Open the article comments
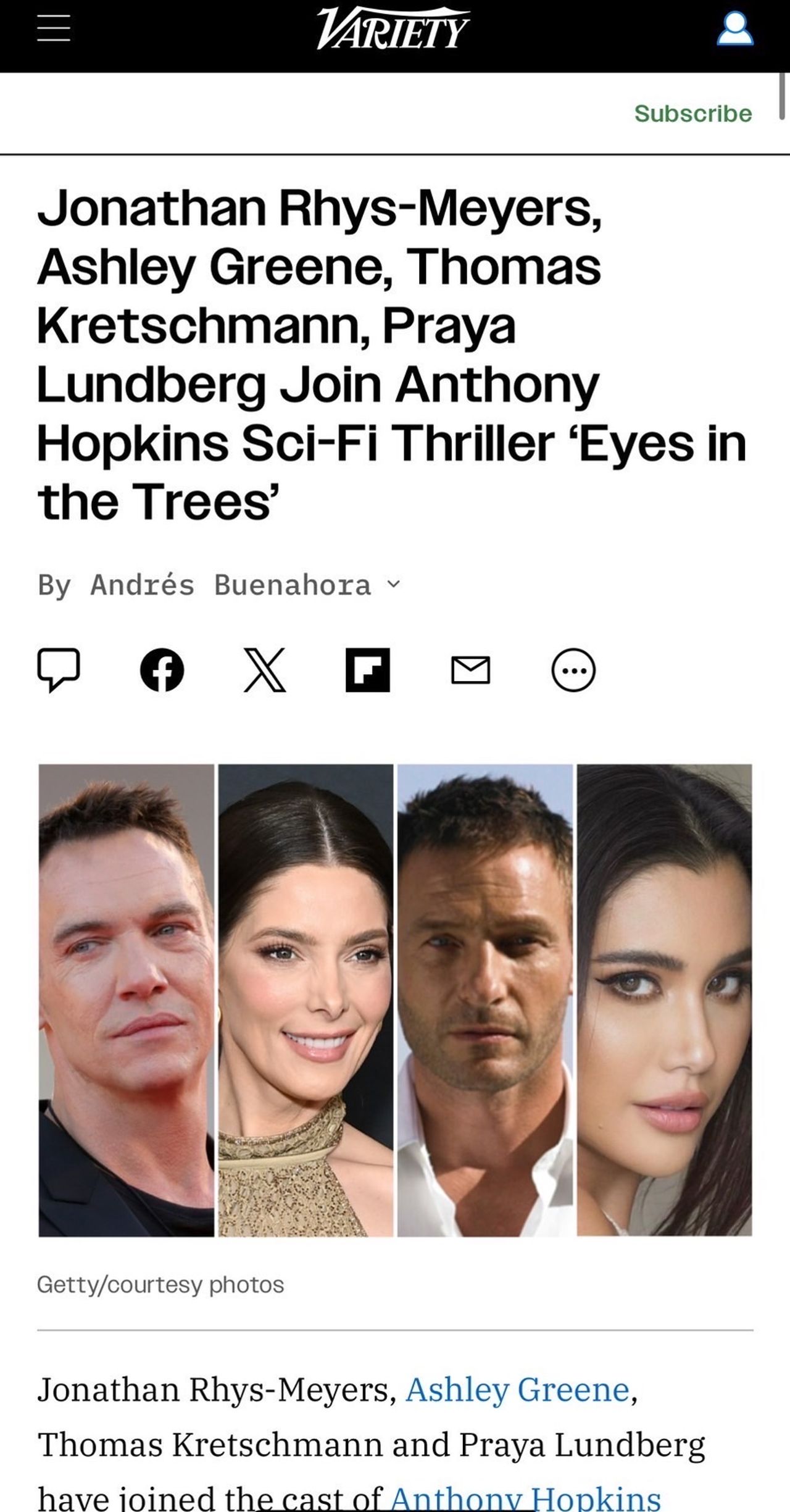Viewport: 790px width, 1512px height. [x=59, y=670]
